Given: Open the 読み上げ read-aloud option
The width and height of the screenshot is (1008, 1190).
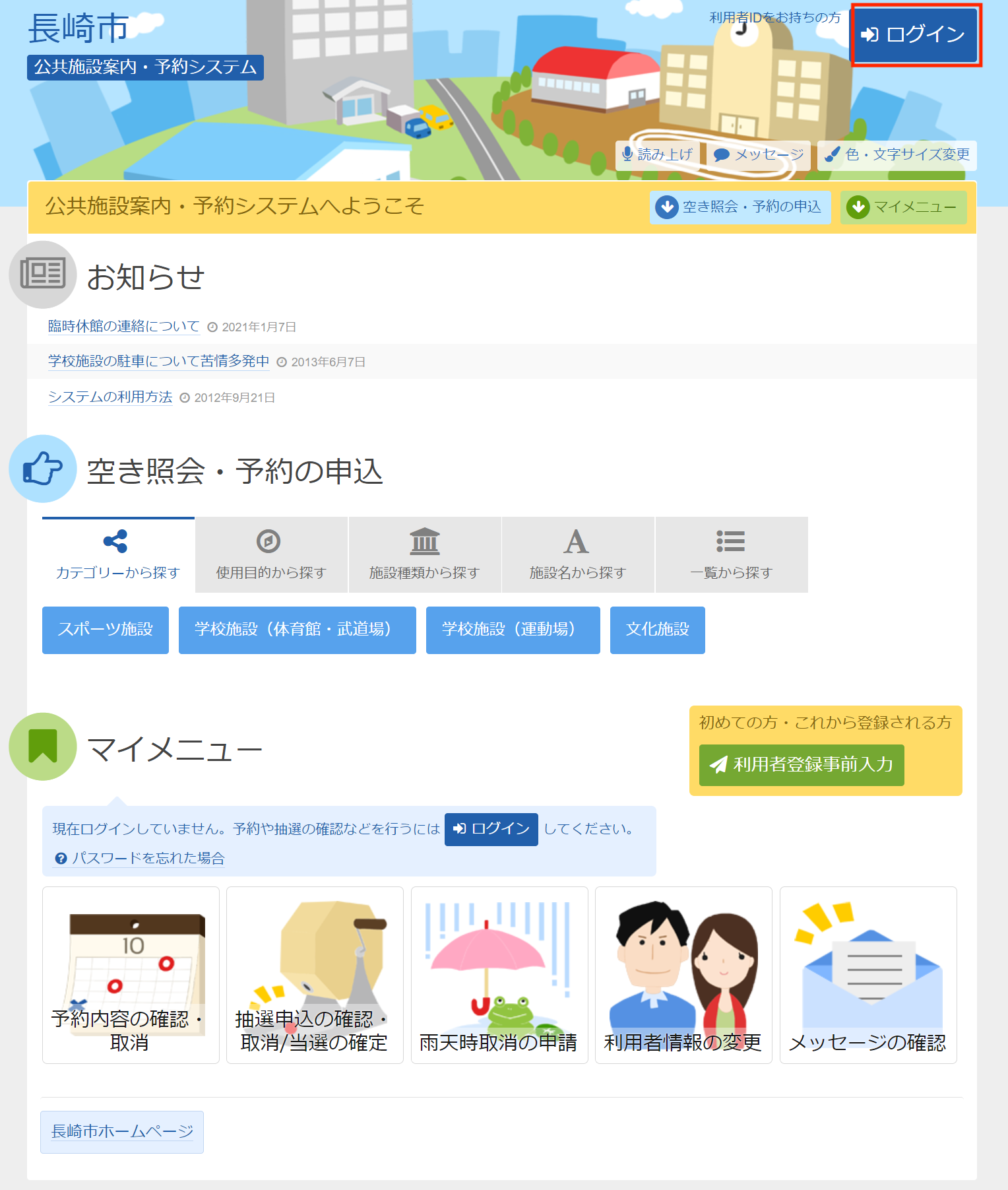Looking at the screenshot, I should [658, 155].
